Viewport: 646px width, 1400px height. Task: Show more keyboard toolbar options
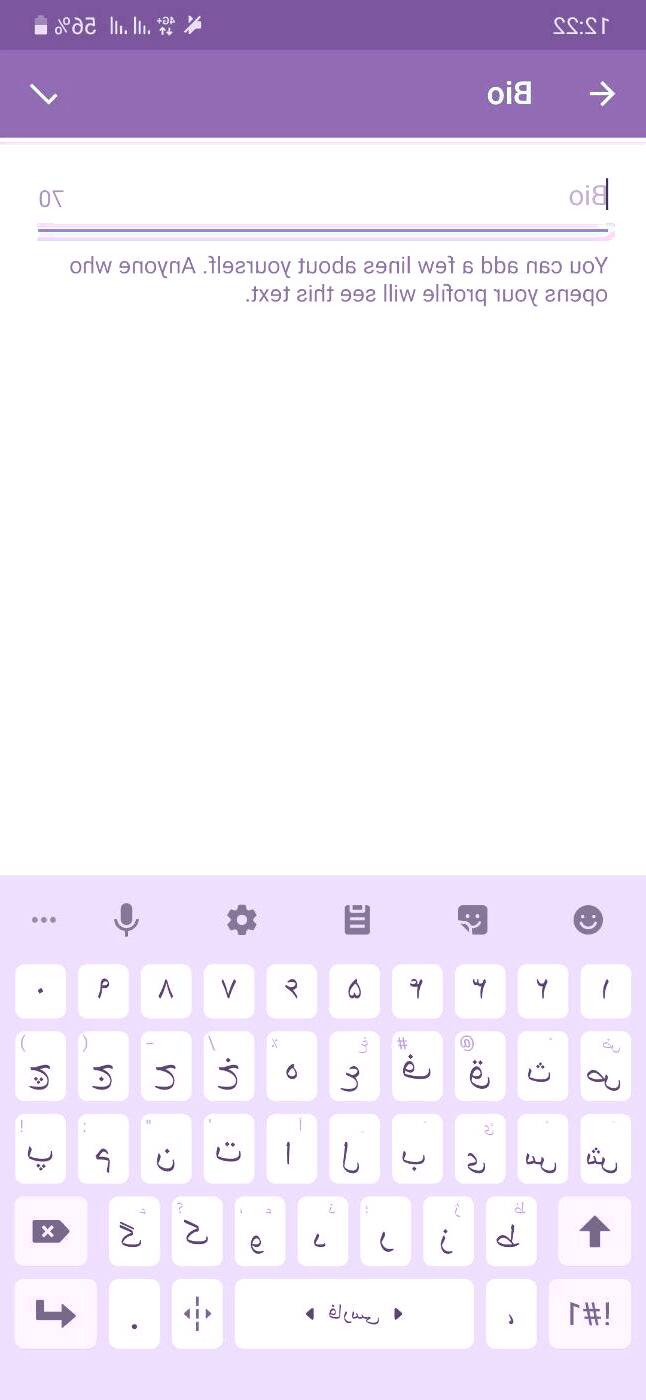click(x=44, y=919)
